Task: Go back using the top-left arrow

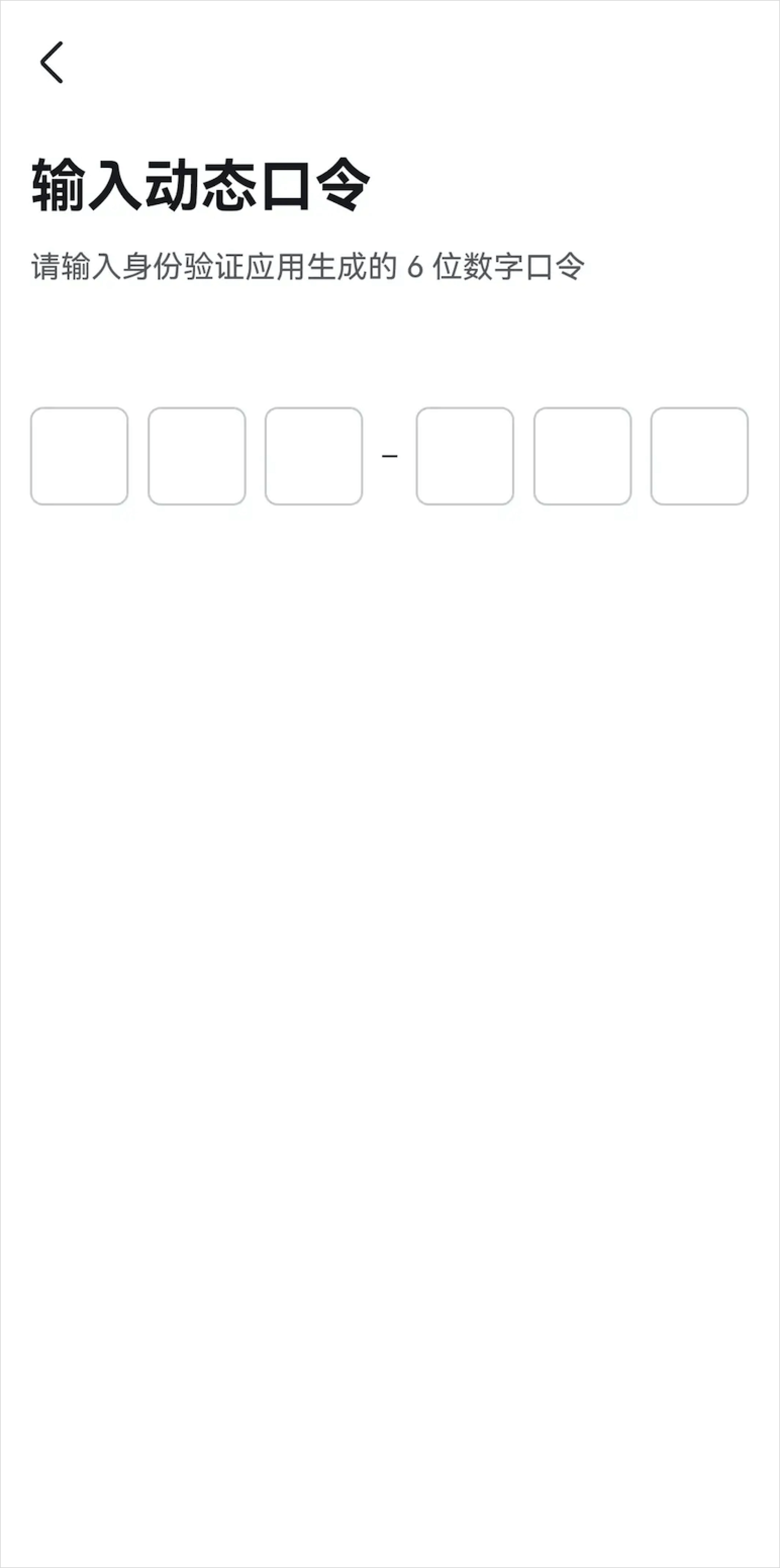Action: coord(52,62)
